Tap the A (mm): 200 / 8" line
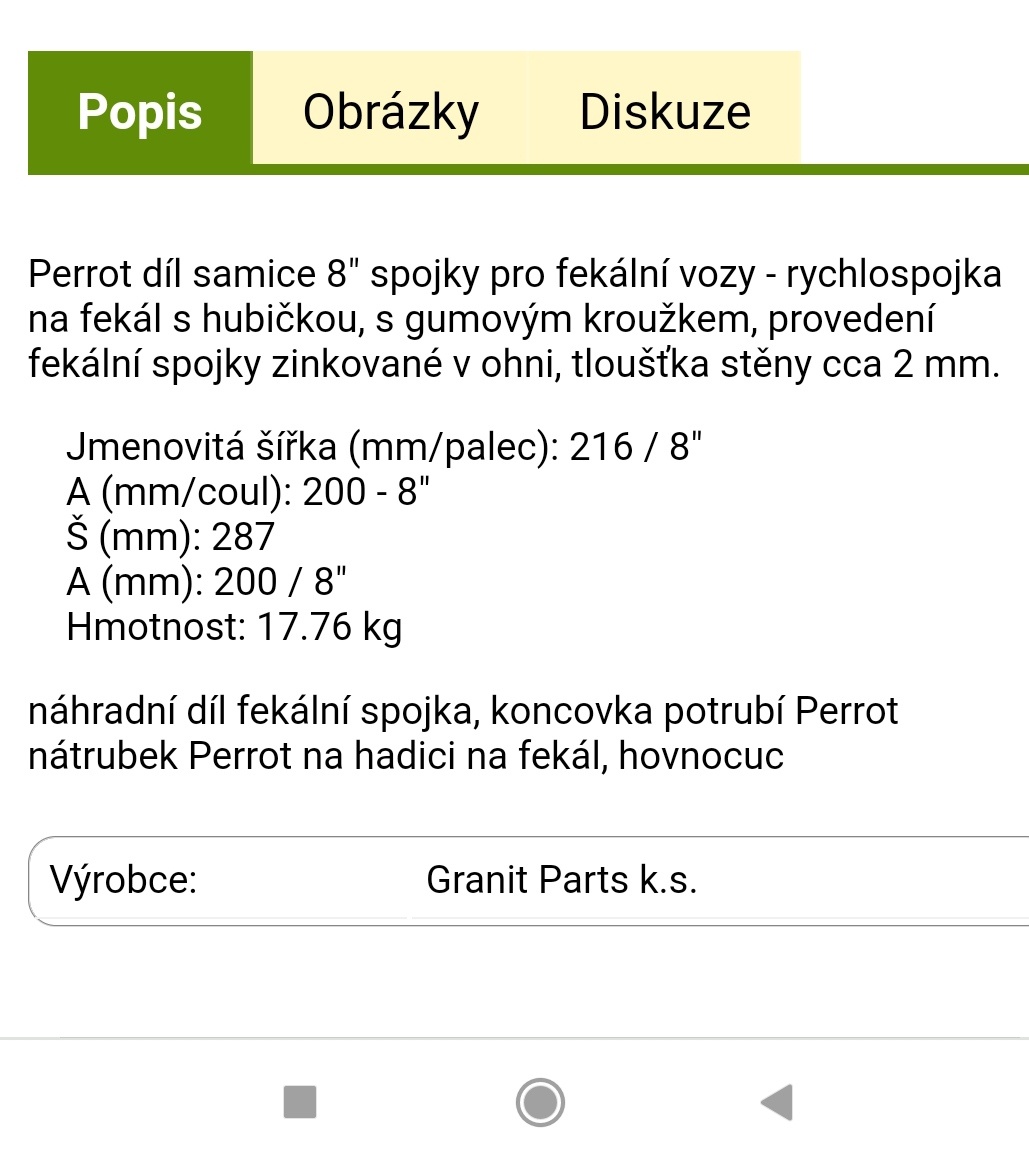 (x=205, y=581)
